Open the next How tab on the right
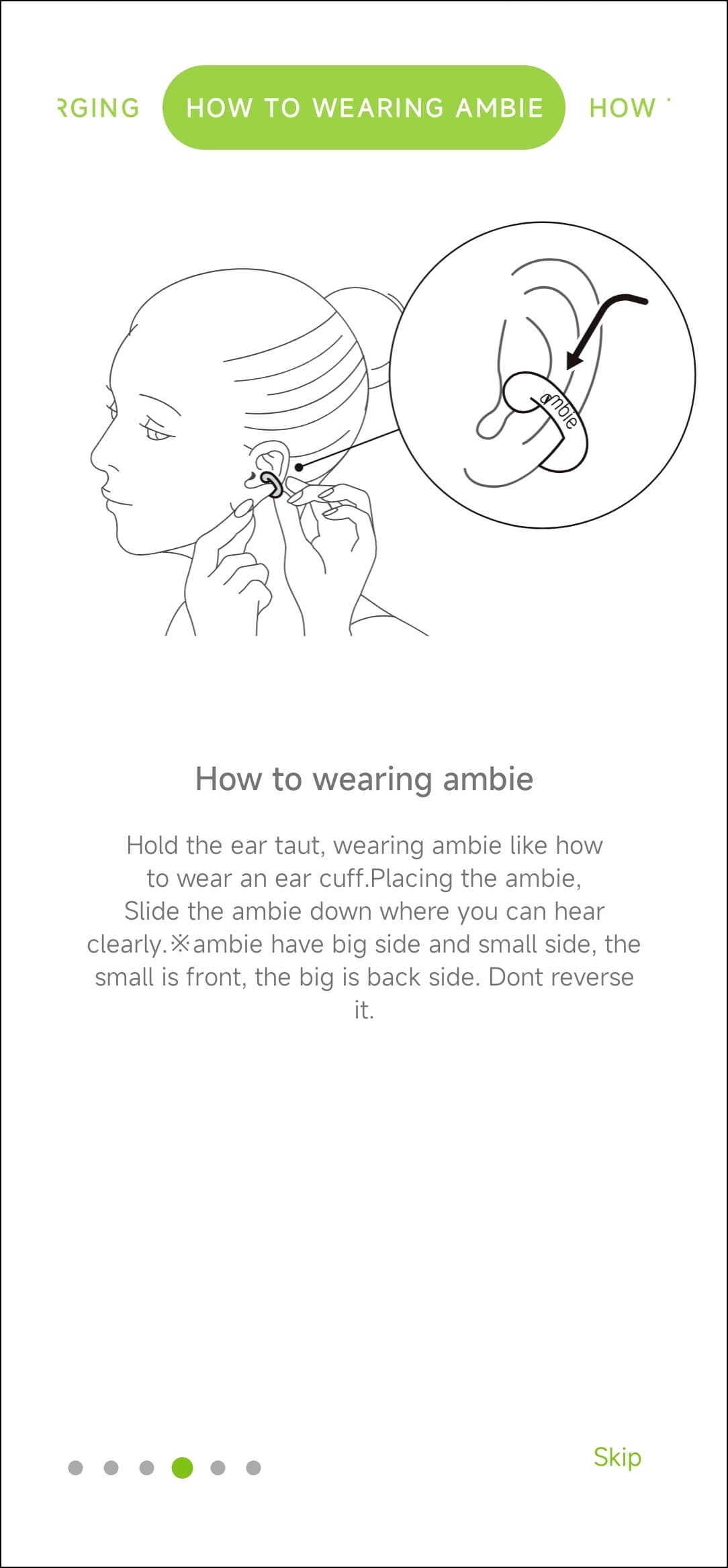Screen dimensions: 728x1568 tap(629, 107)
